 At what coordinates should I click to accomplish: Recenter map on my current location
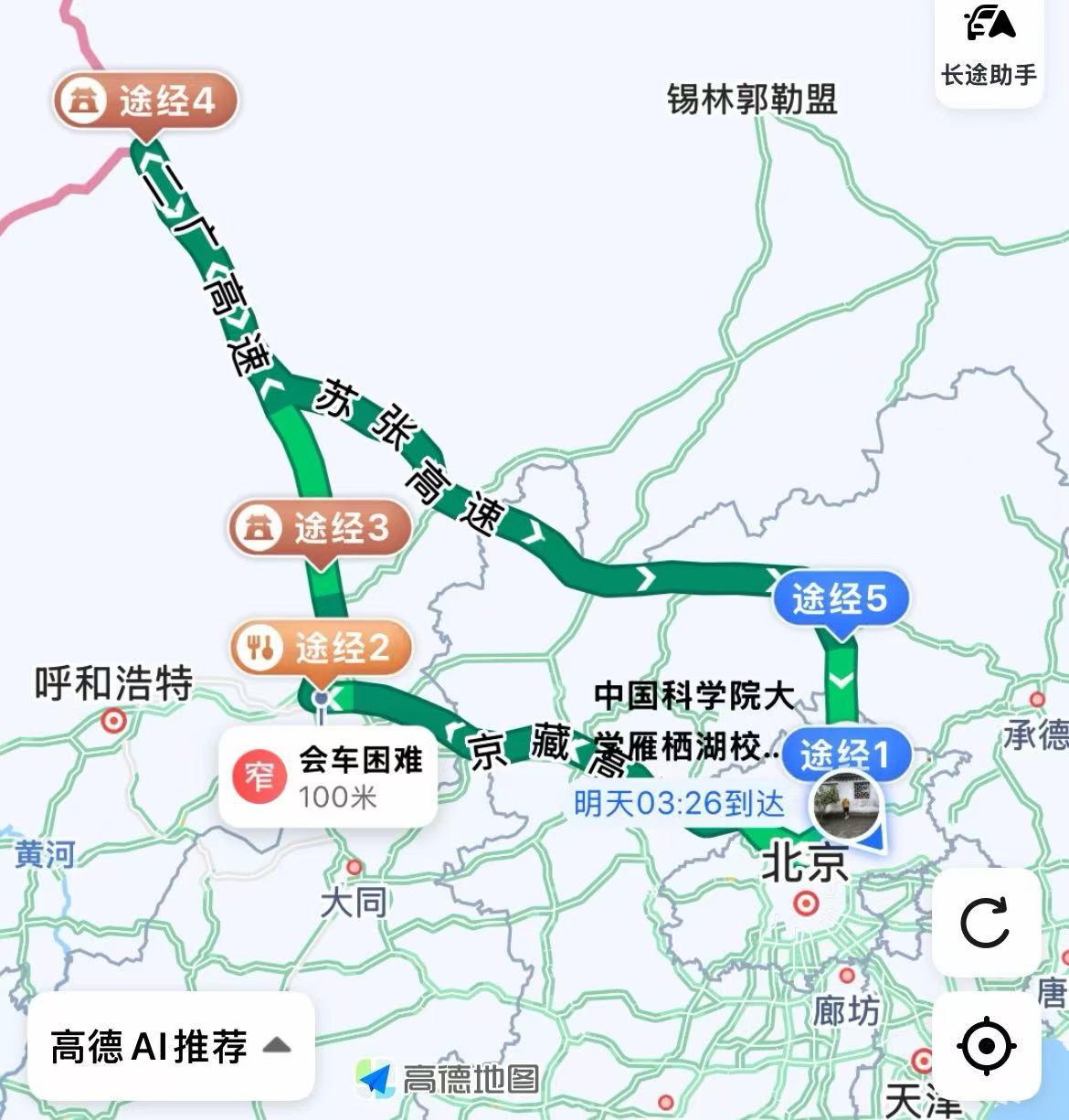(x=986, y=1044)
